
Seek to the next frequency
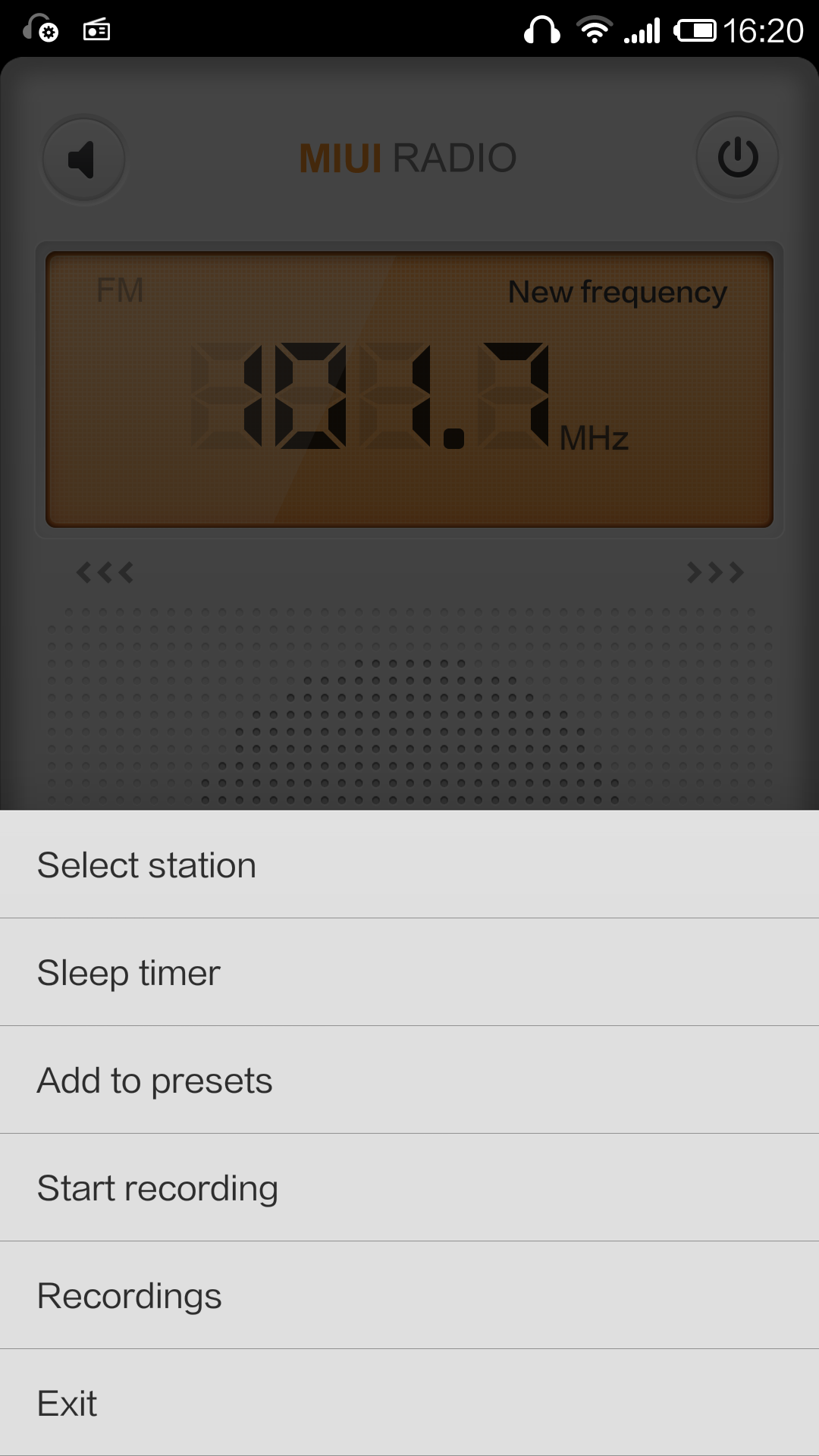coord(714,572)
